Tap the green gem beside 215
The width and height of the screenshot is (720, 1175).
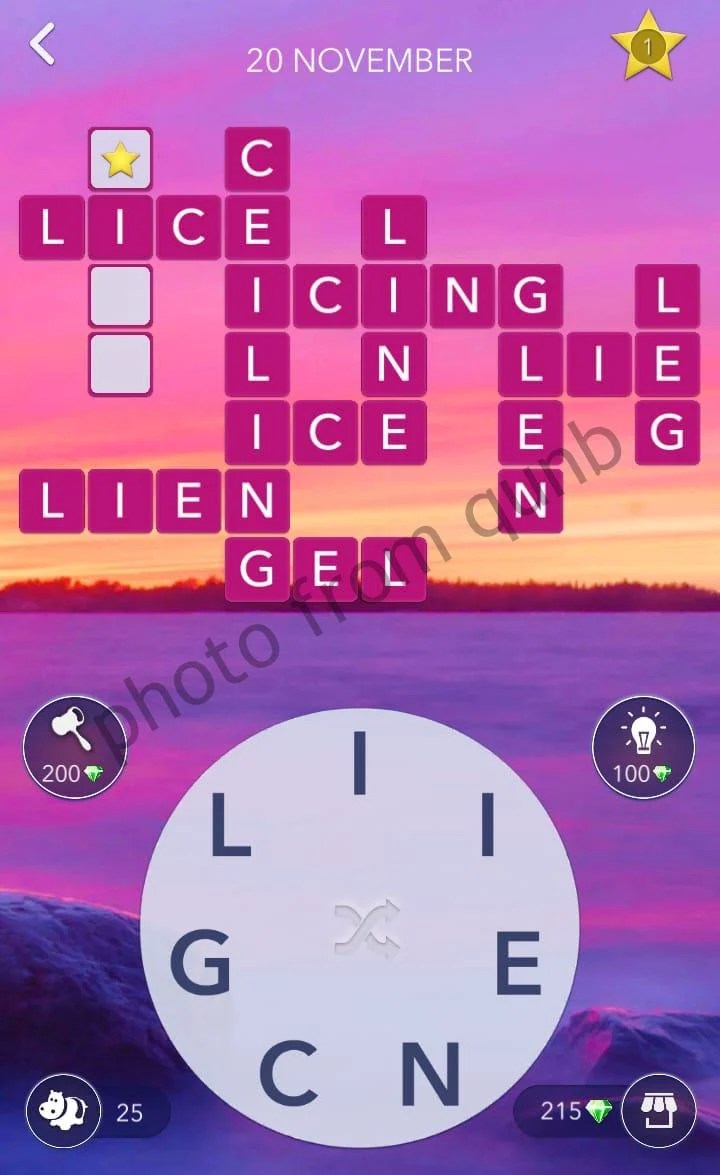[599, 1110]
